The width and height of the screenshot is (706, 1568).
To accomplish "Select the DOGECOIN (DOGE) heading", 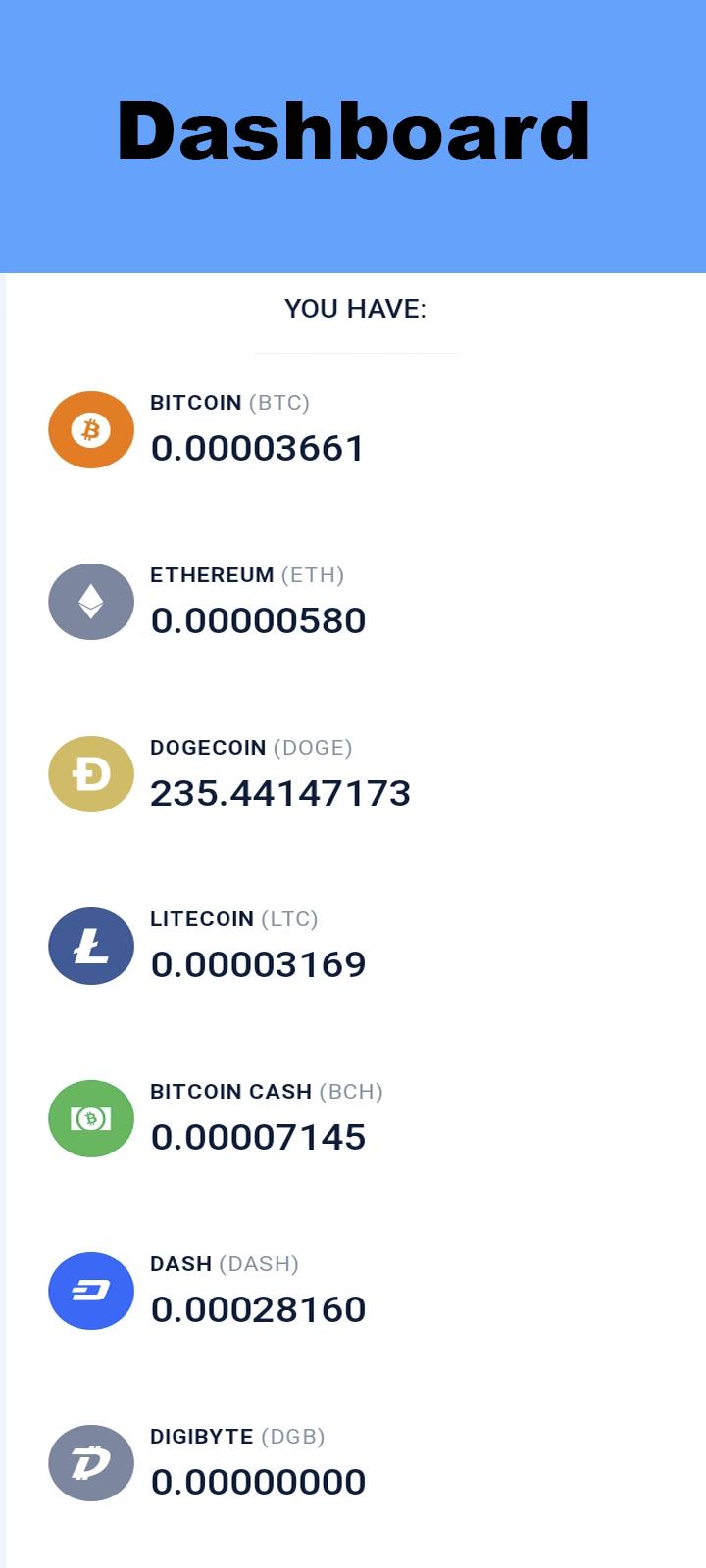I will point(251,748).
